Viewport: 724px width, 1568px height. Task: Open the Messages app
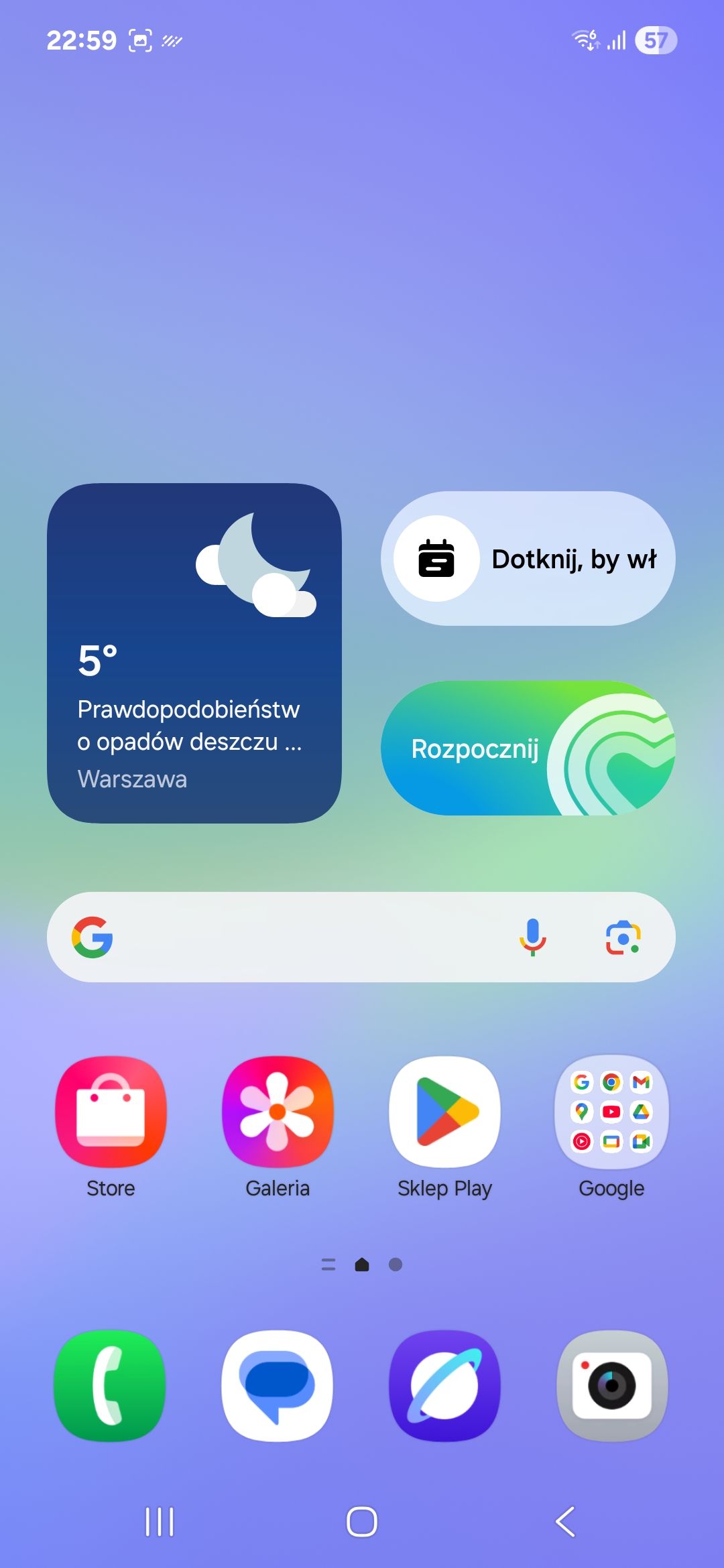click(278, 1386)
